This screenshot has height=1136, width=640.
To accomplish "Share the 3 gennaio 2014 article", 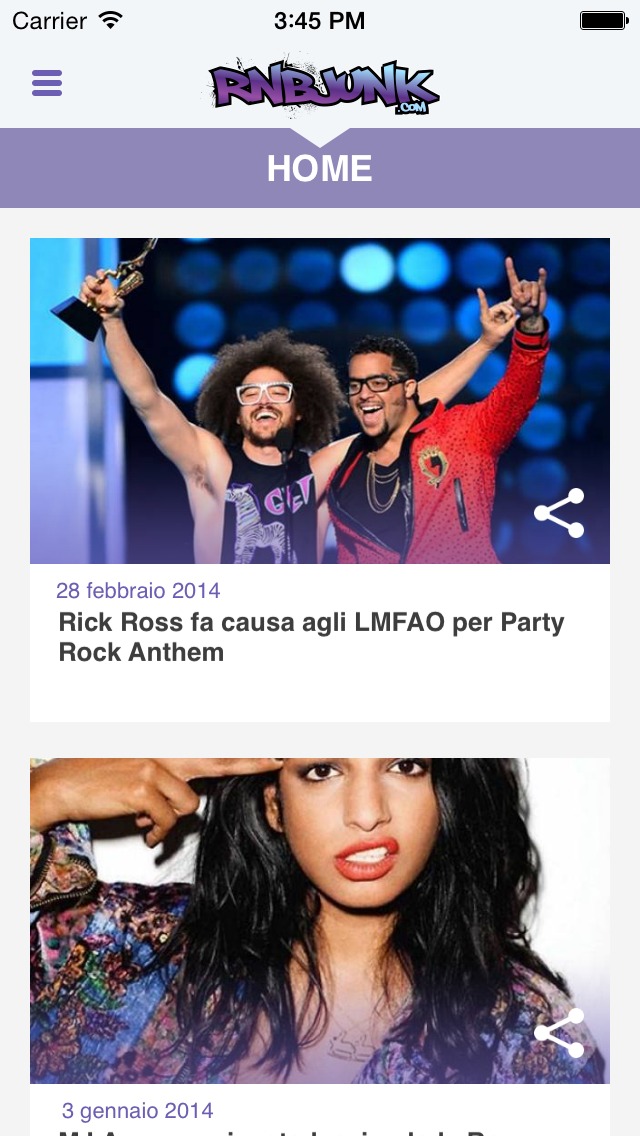I will coord(559,1033).
